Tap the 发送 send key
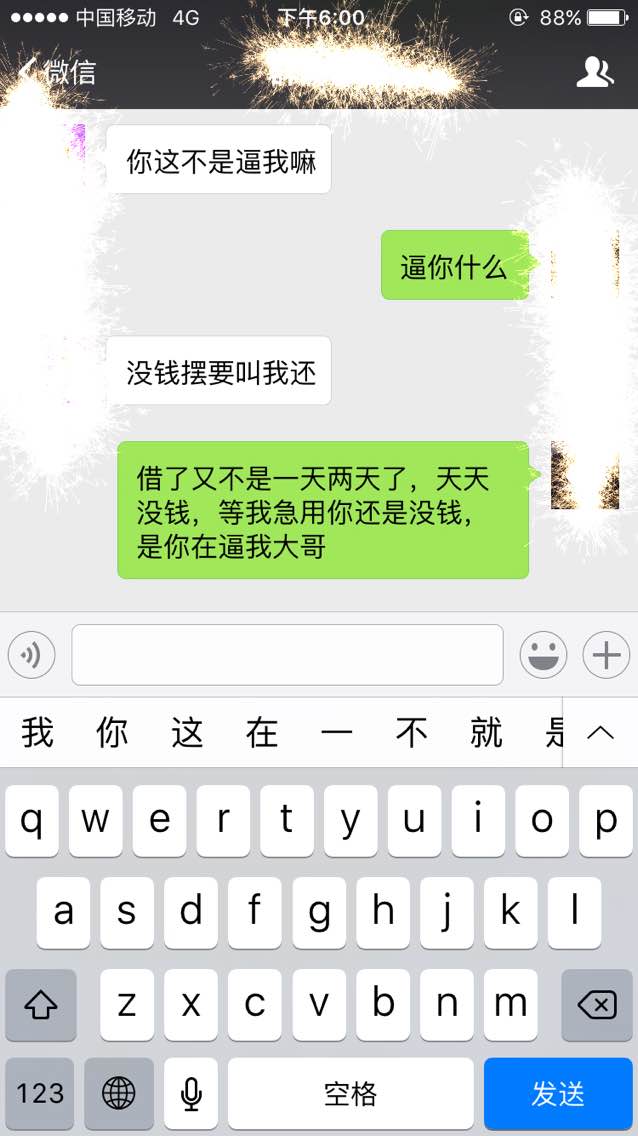This screenshot has width=638, height=1136. click(x=558, y=1093)
